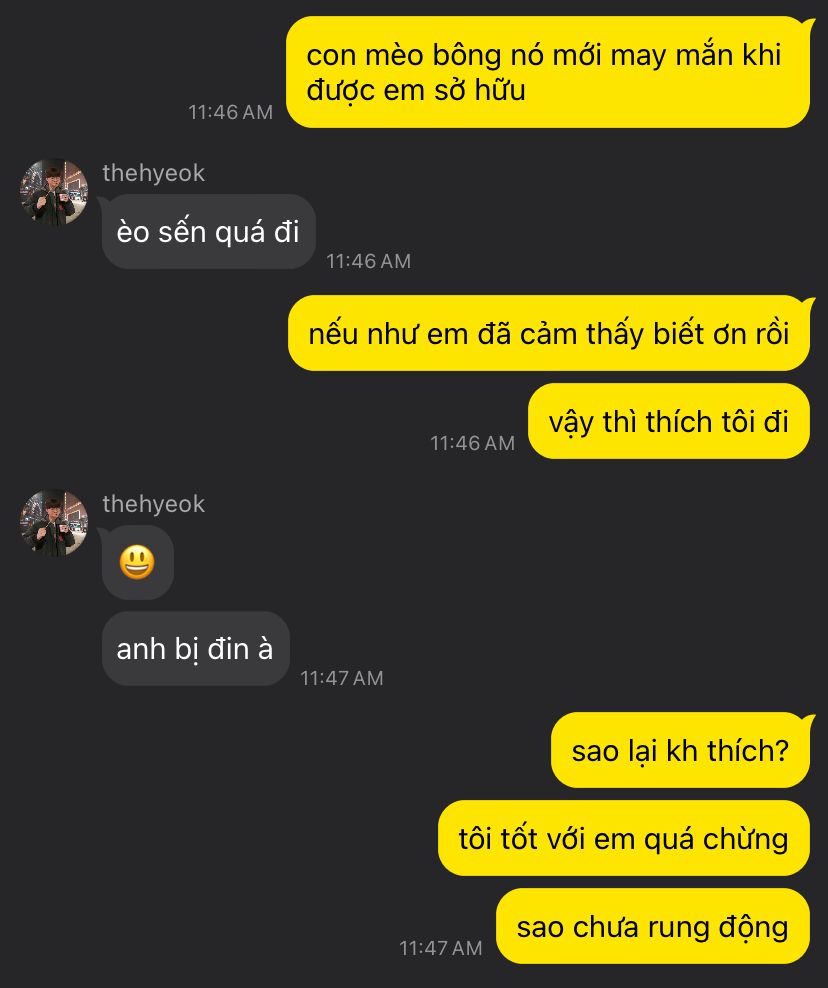Open thehyeok's avatar above the smiley emoji message

[x=54, y=524]
